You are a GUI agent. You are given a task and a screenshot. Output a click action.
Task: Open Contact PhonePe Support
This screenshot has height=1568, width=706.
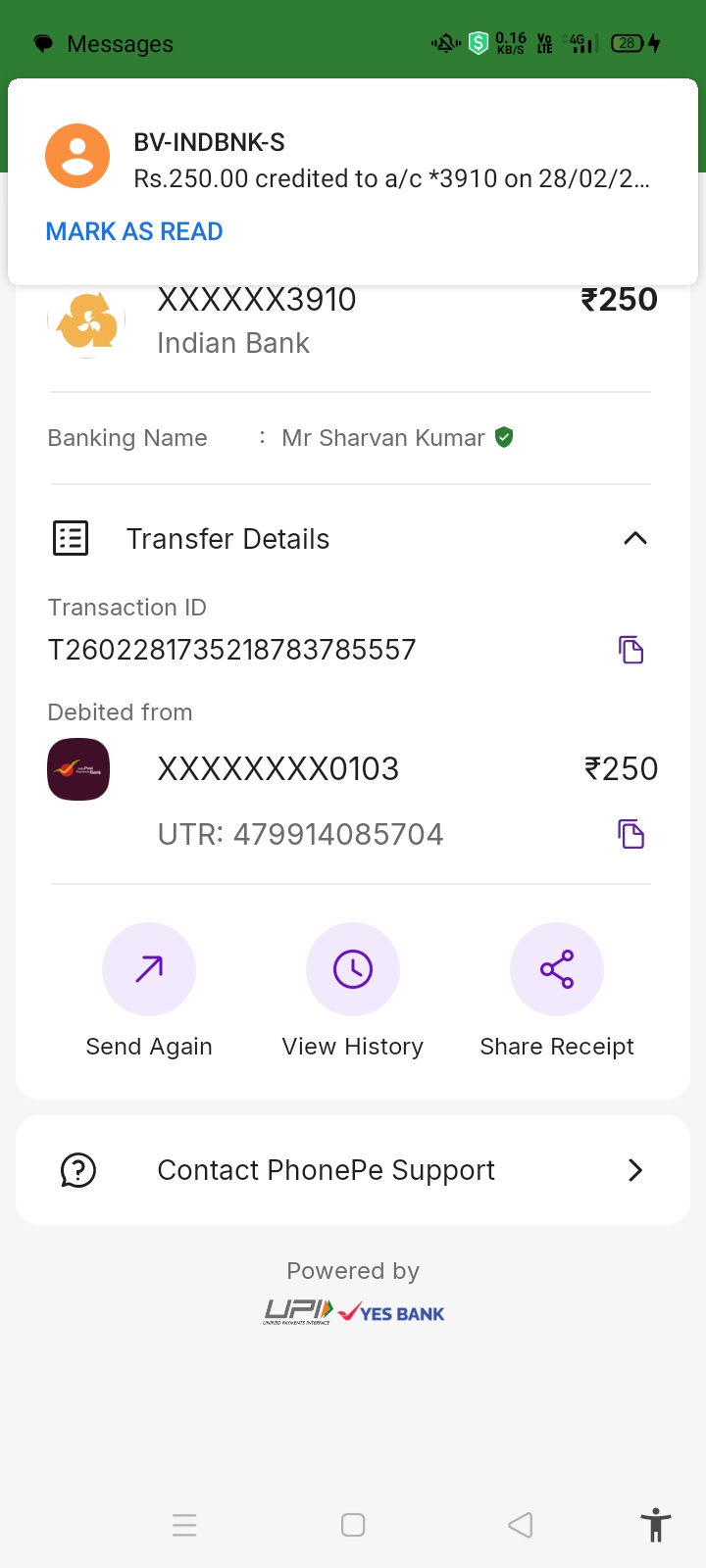[353, 1170]
